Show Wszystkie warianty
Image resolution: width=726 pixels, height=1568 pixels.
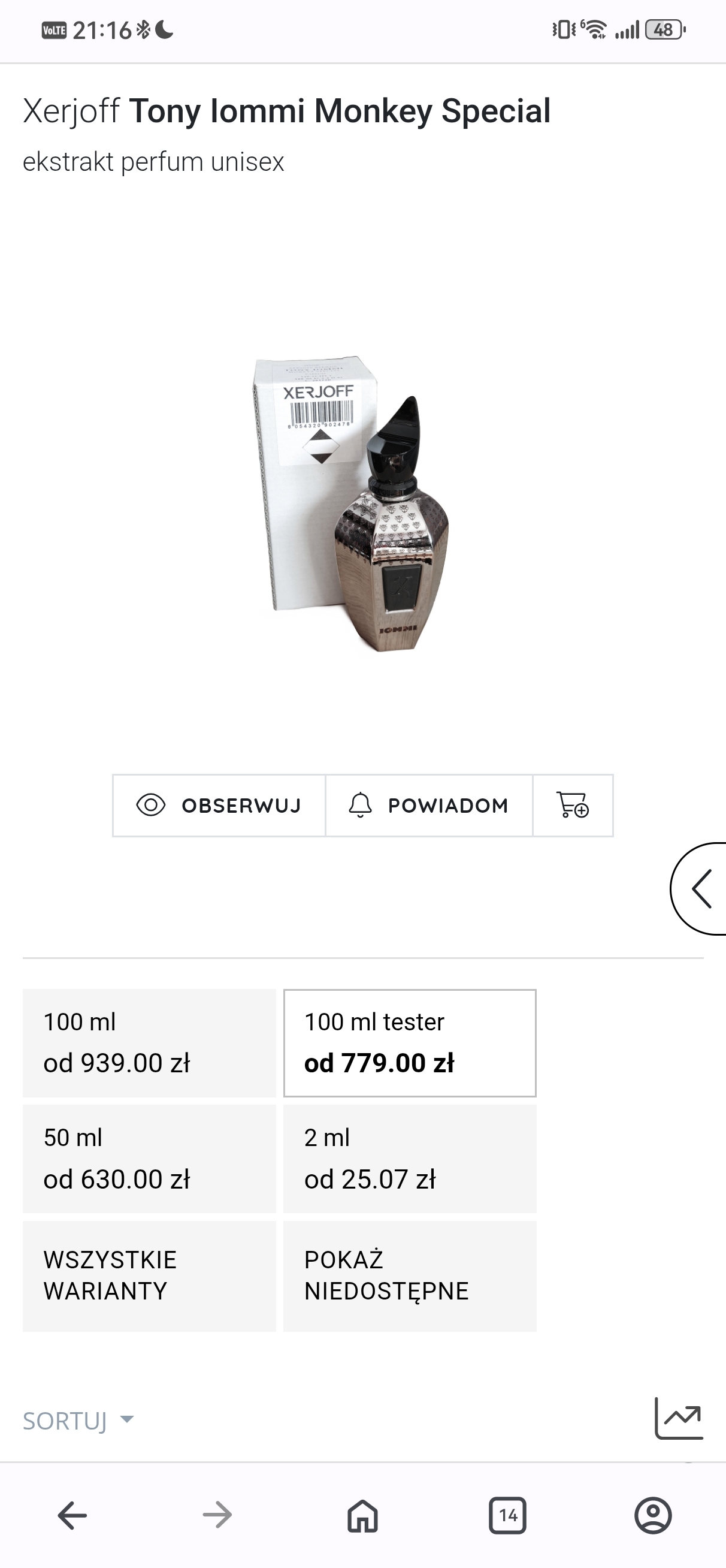pos(149,1275)
